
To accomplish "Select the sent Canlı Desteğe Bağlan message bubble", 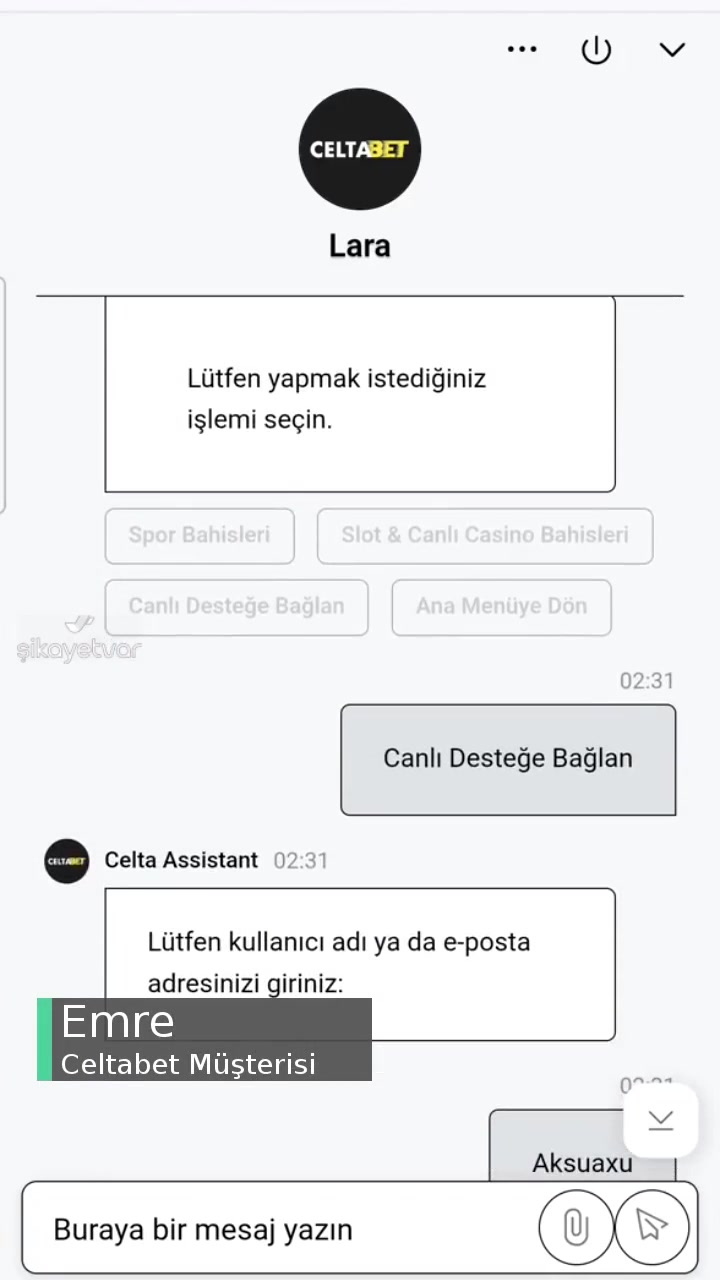I will 508,758.
